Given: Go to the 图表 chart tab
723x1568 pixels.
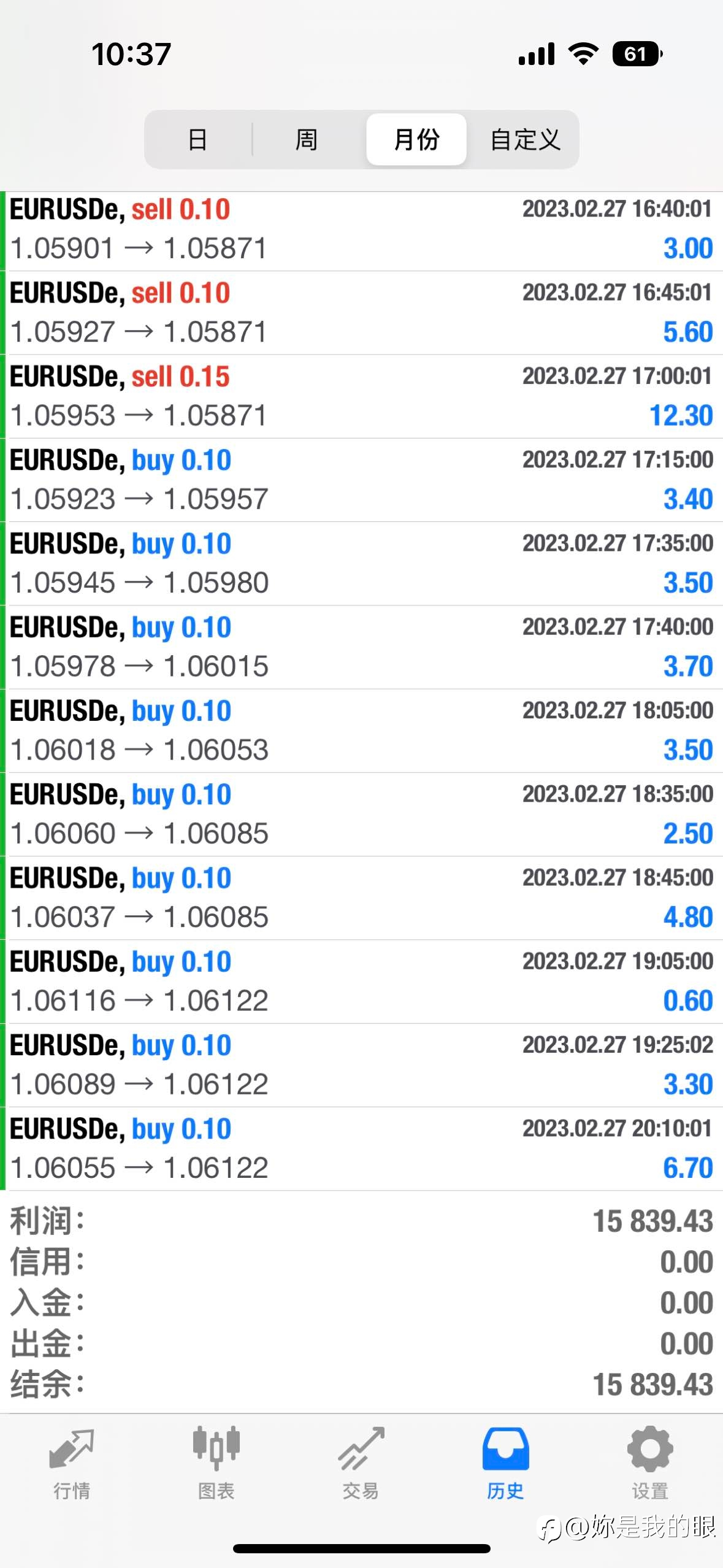Looking at the screenshot, I should [216, 1464].
